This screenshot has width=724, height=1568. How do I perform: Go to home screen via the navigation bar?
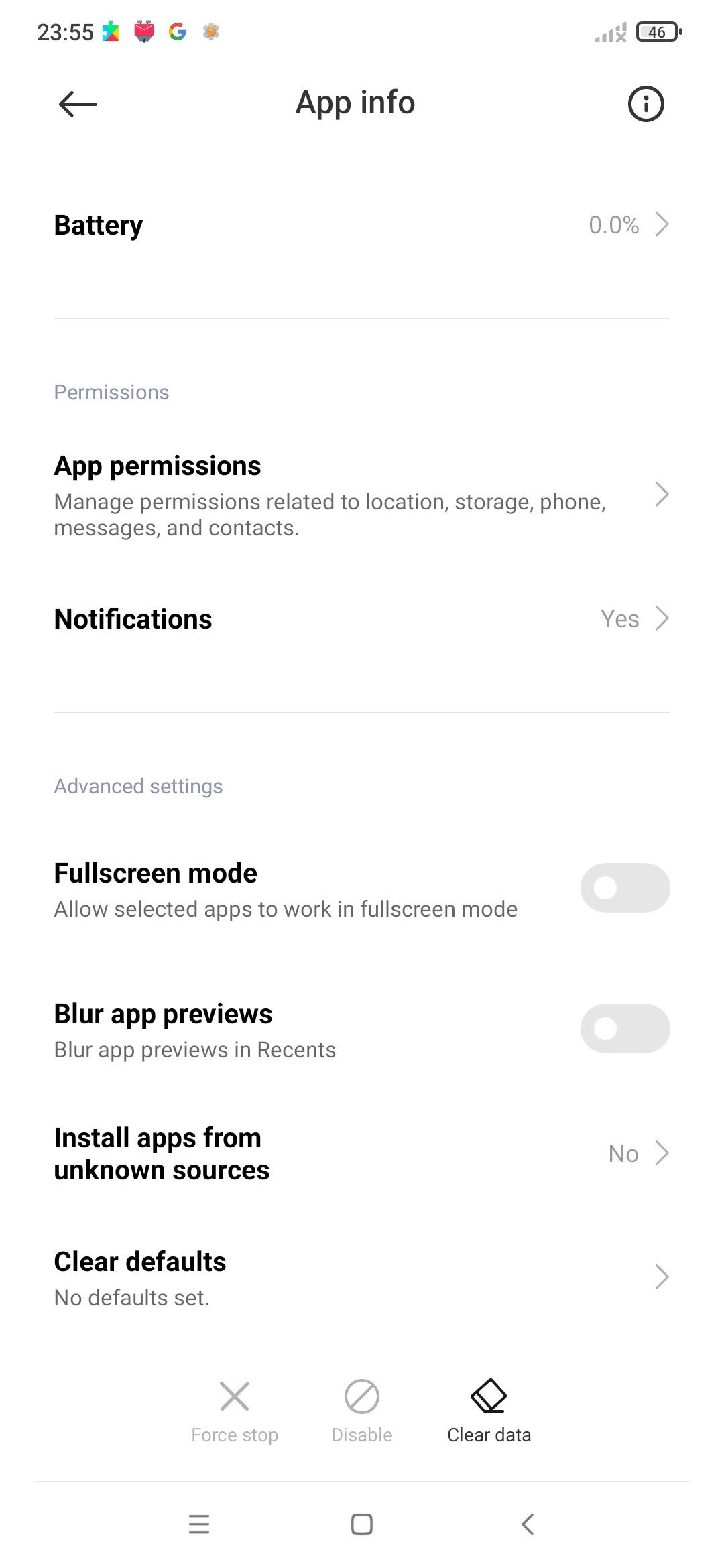362,1524
